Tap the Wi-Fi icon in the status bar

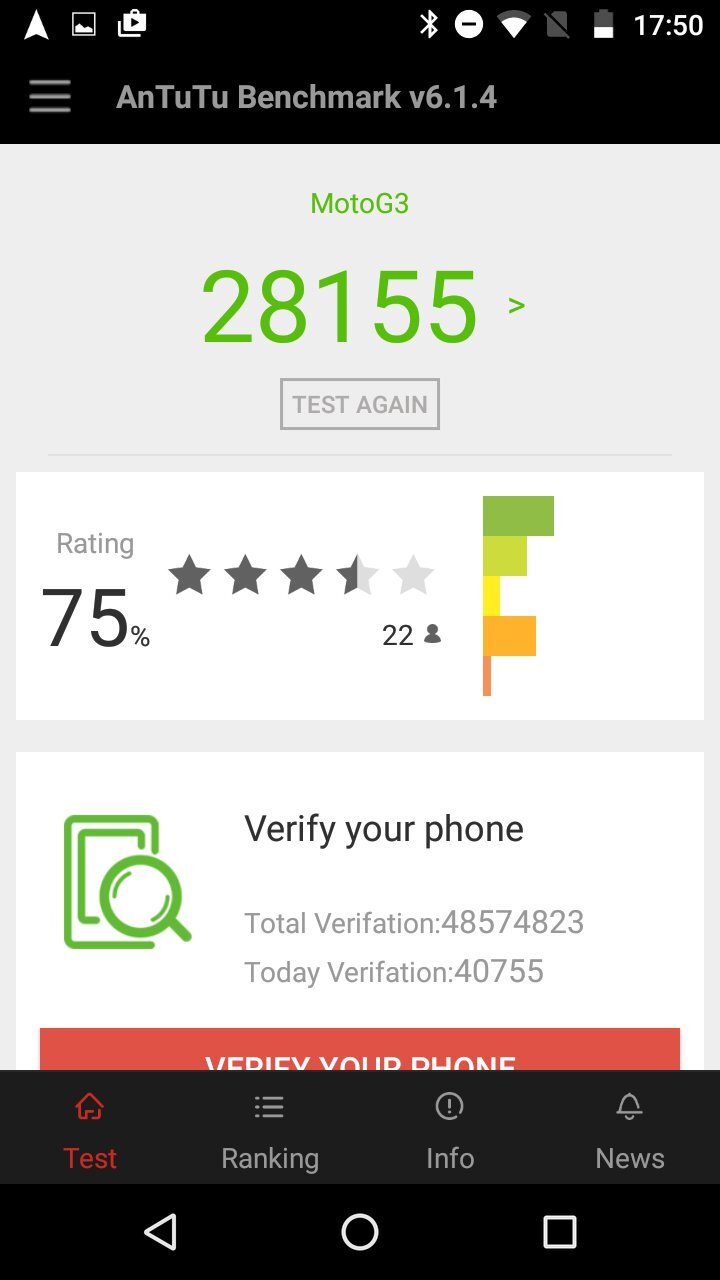point(512,25)
